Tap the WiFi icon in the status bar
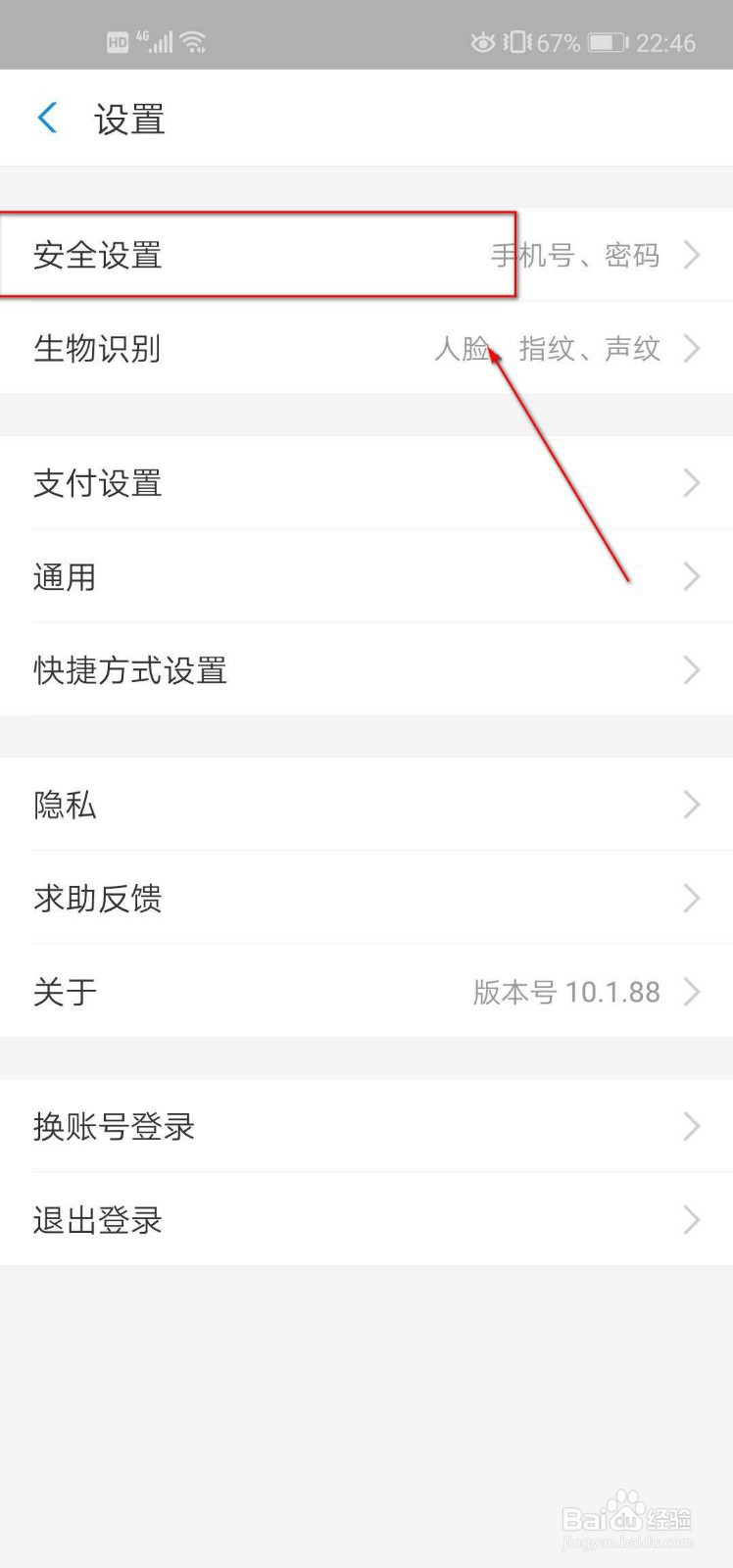Image resolution: width=733 pixels, height=1568 pixels. click(x=192, y=41)
